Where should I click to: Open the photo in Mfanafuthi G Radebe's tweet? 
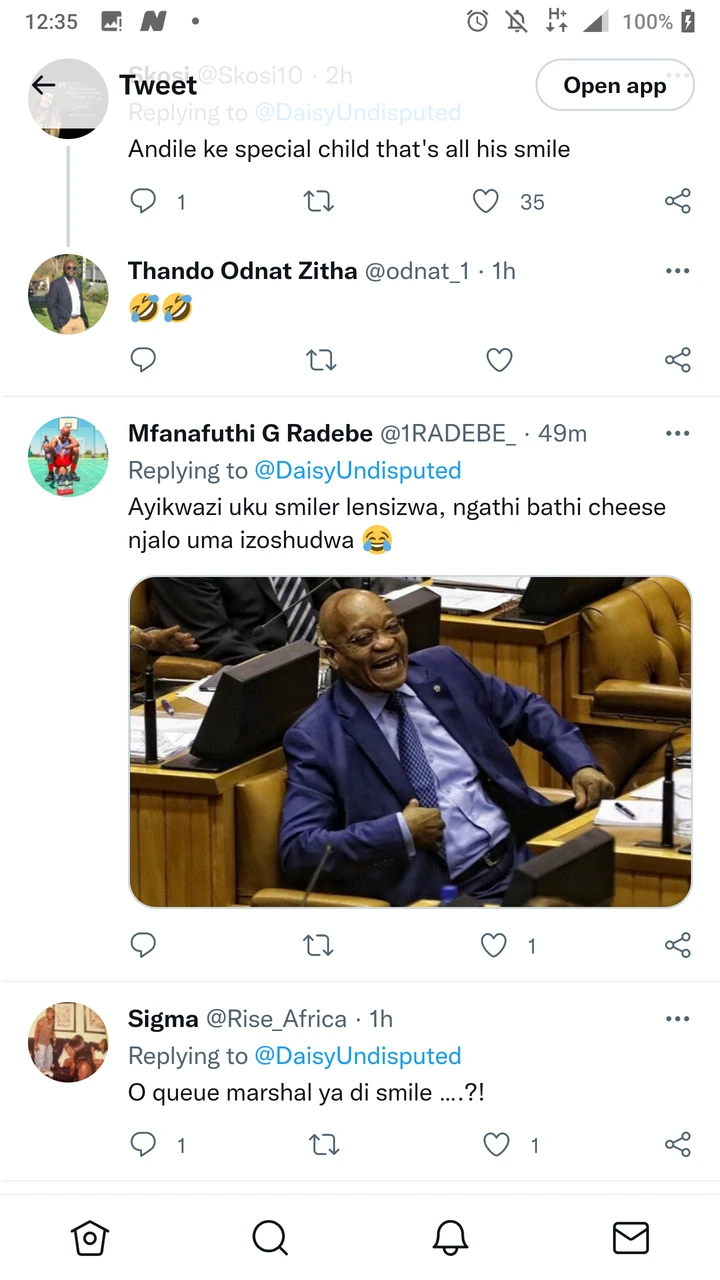pos(410,742)
